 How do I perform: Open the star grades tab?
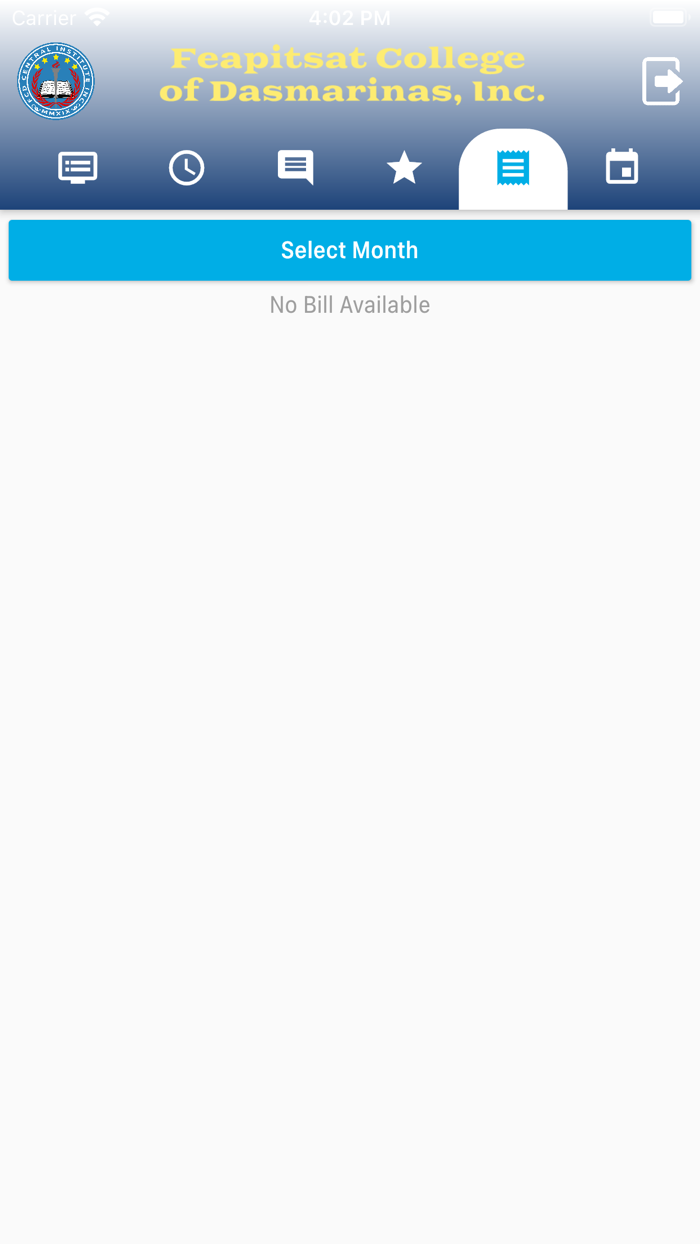click(x=404, y=168)
